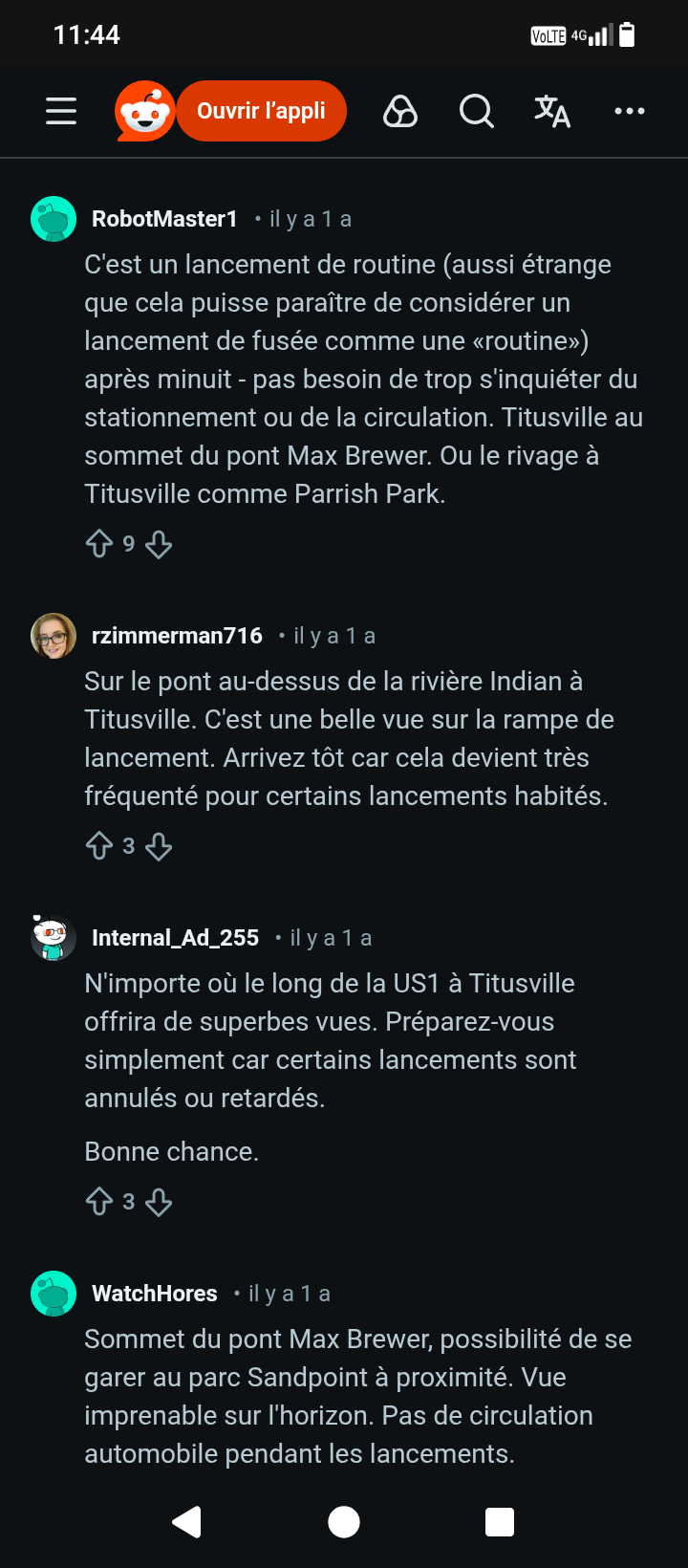Open WatchHores's profile
The height and width of the screenshot is (1568, 688).
pos(154,1294)
